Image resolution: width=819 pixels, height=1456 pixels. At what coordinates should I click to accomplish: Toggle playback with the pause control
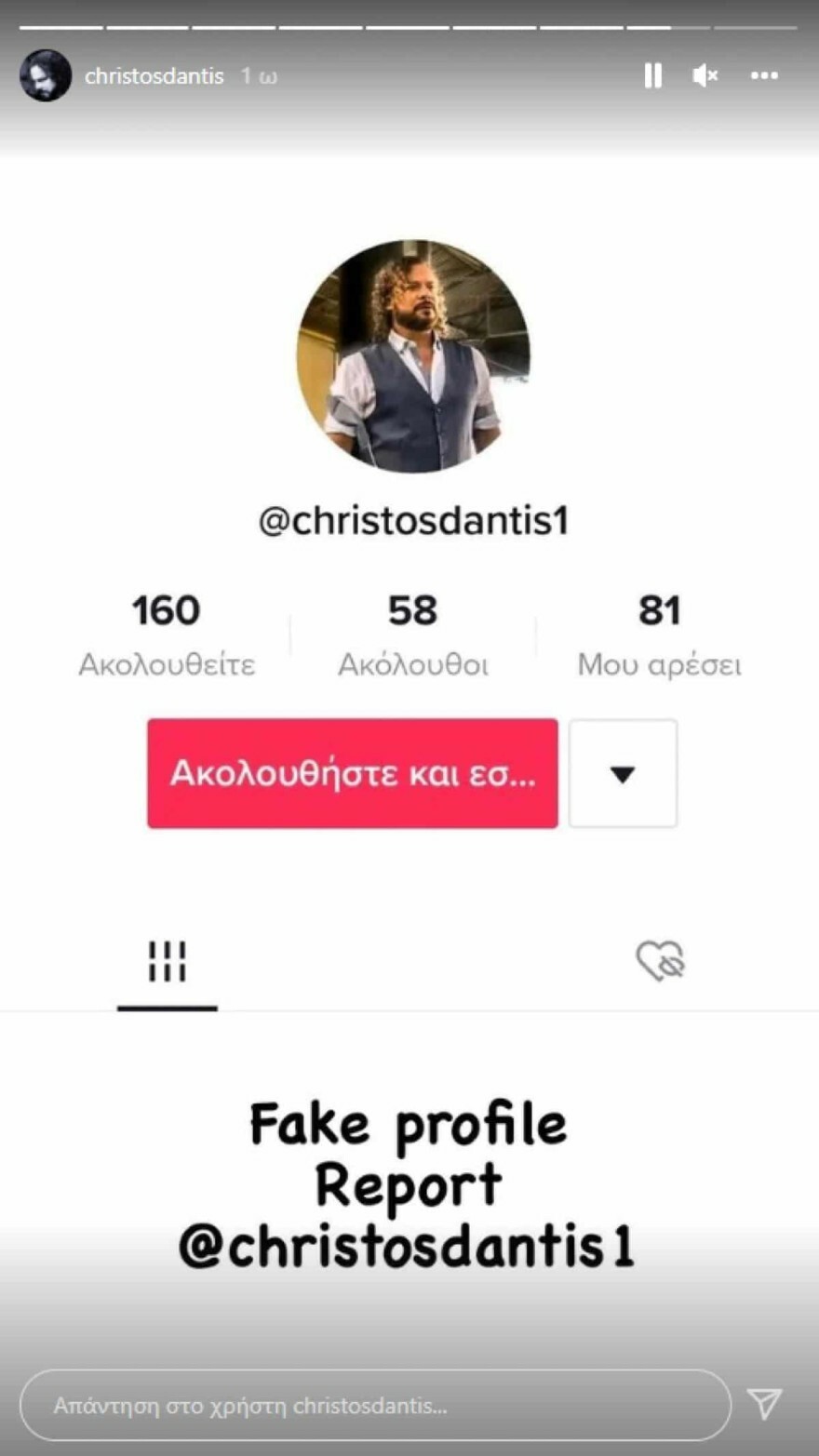pyautogui.click(x=653, y=75)
